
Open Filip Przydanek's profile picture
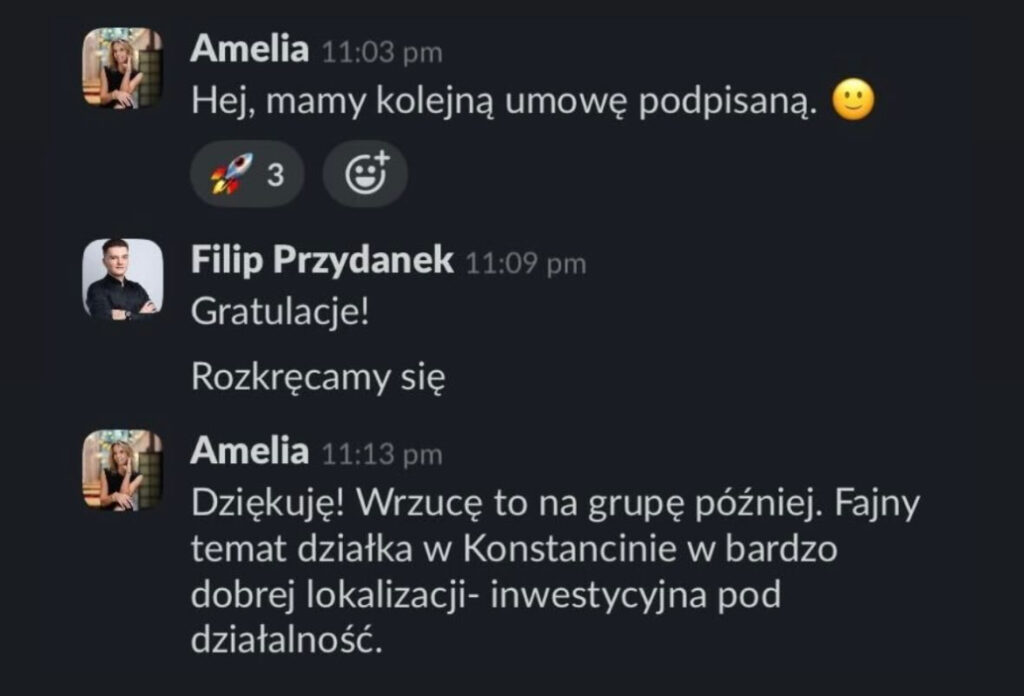click(x=122, y=280)
